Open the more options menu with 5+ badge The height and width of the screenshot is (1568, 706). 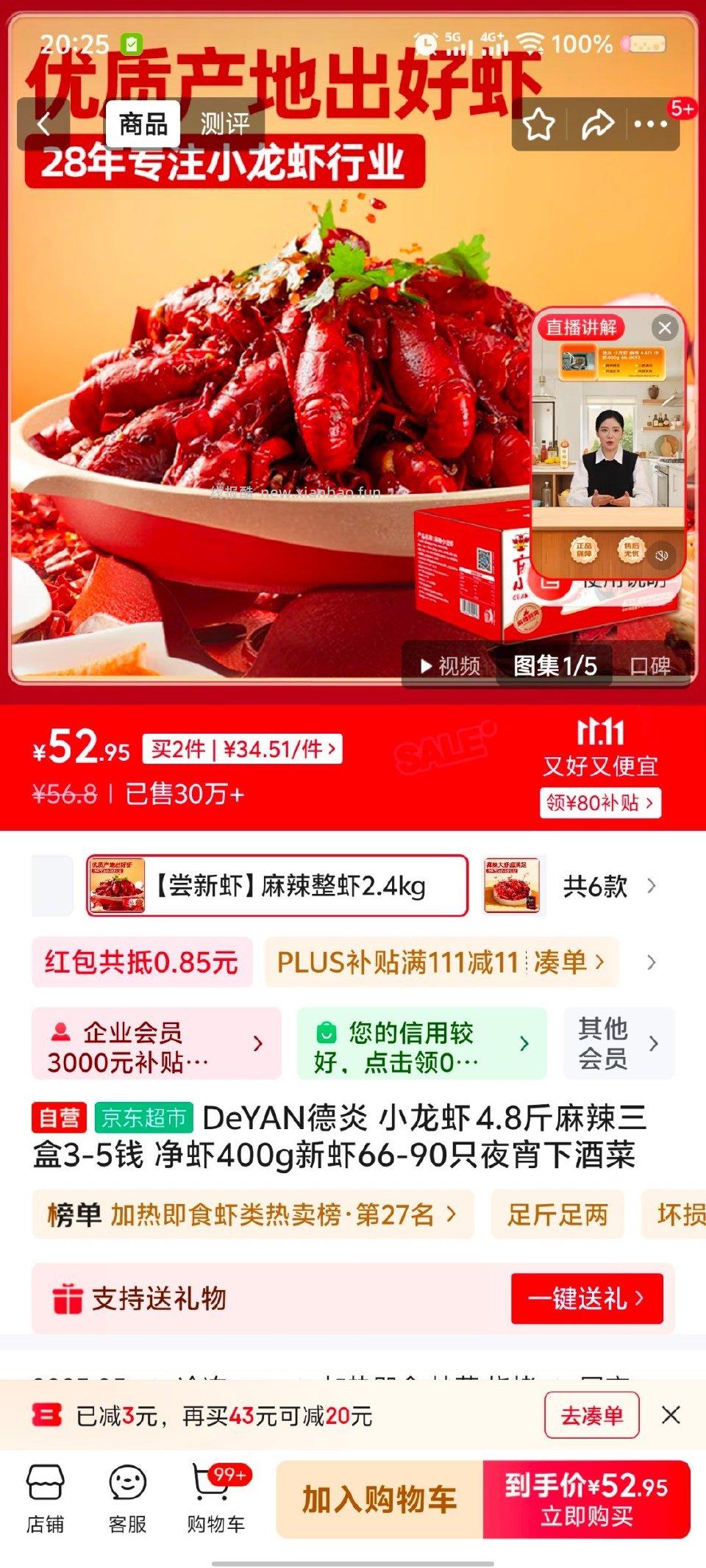(x=649, y=124)
